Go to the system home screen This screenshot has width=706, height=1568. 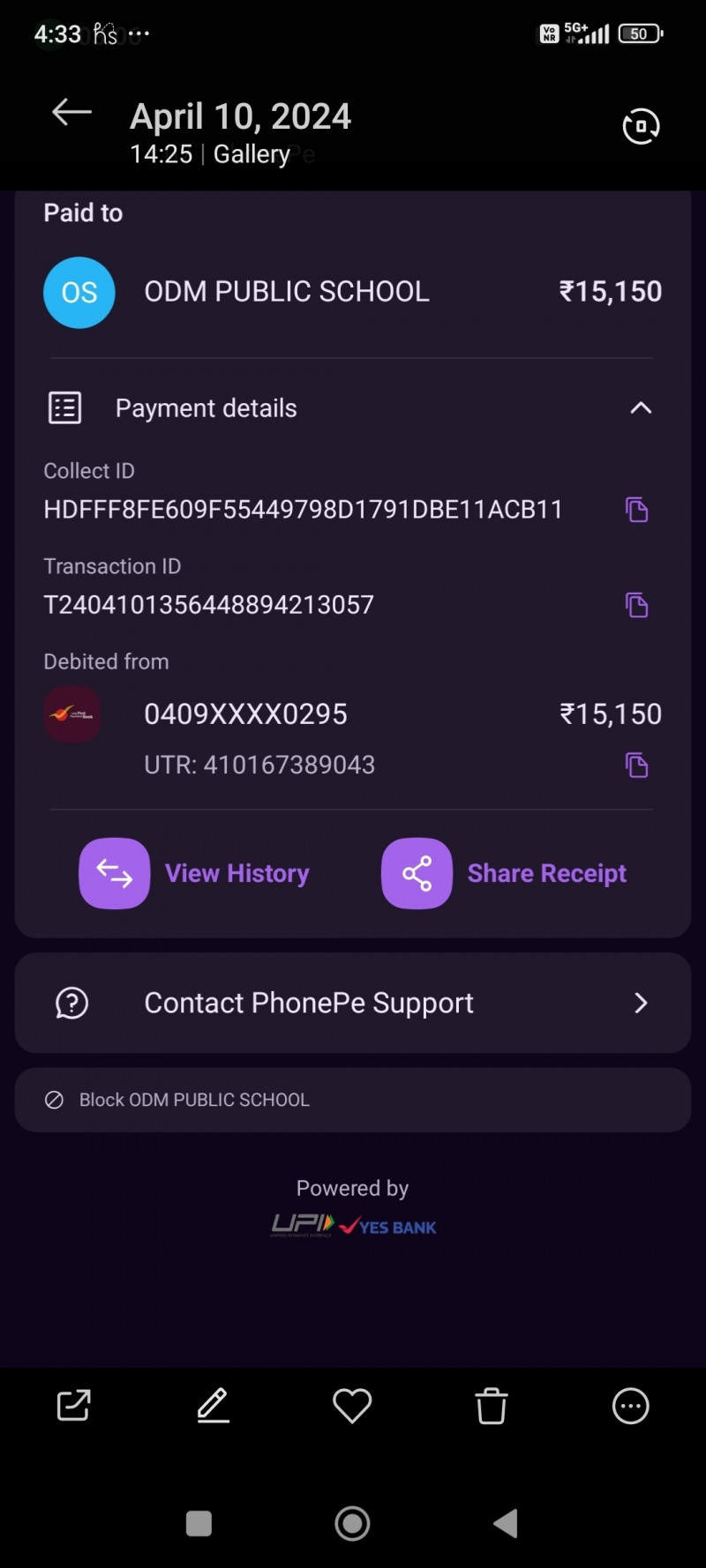pyautogui.click(x=352, y=1523)
